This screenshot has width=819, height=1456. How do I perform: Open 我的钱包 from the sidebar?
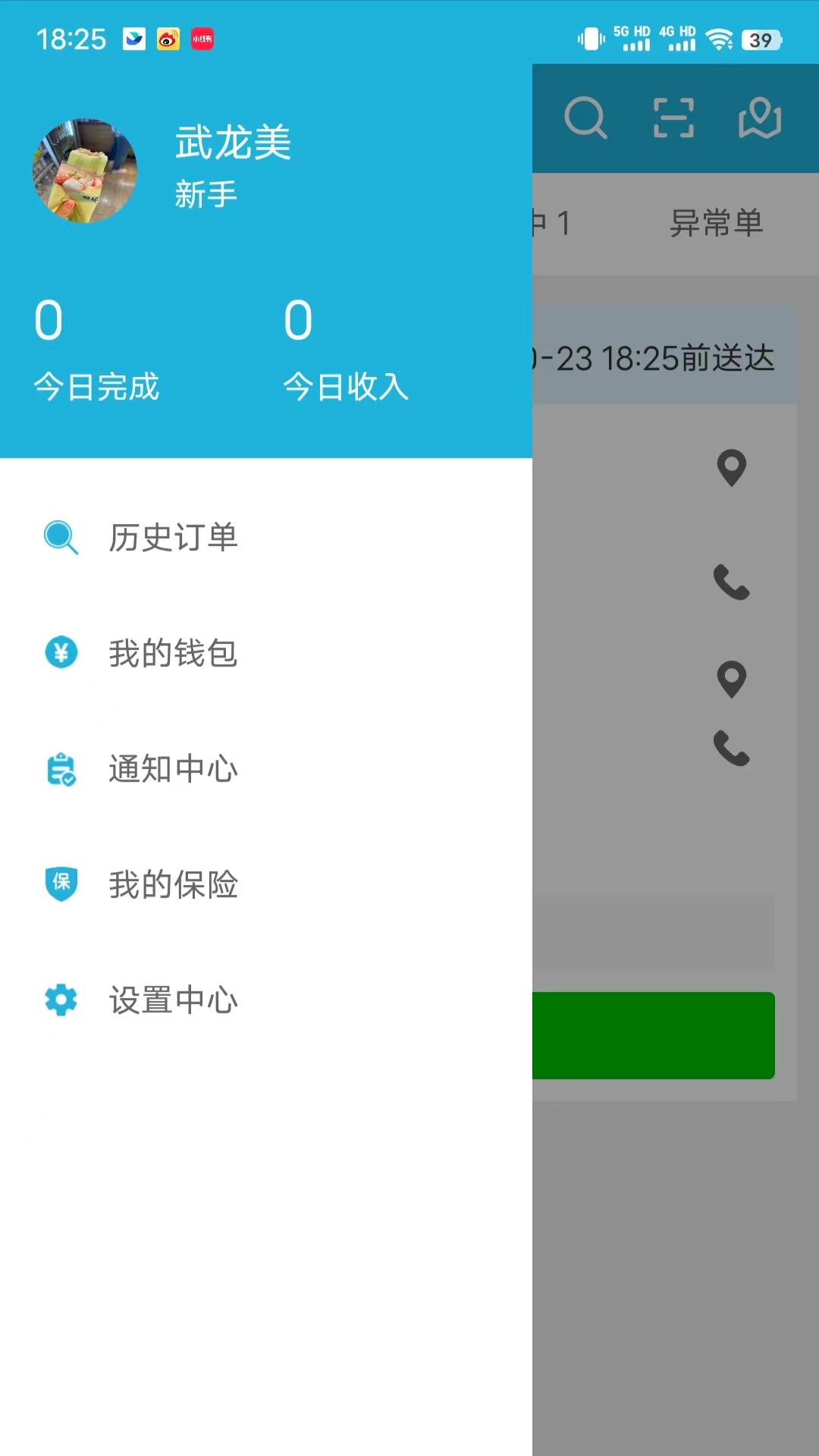coord(173,653)
